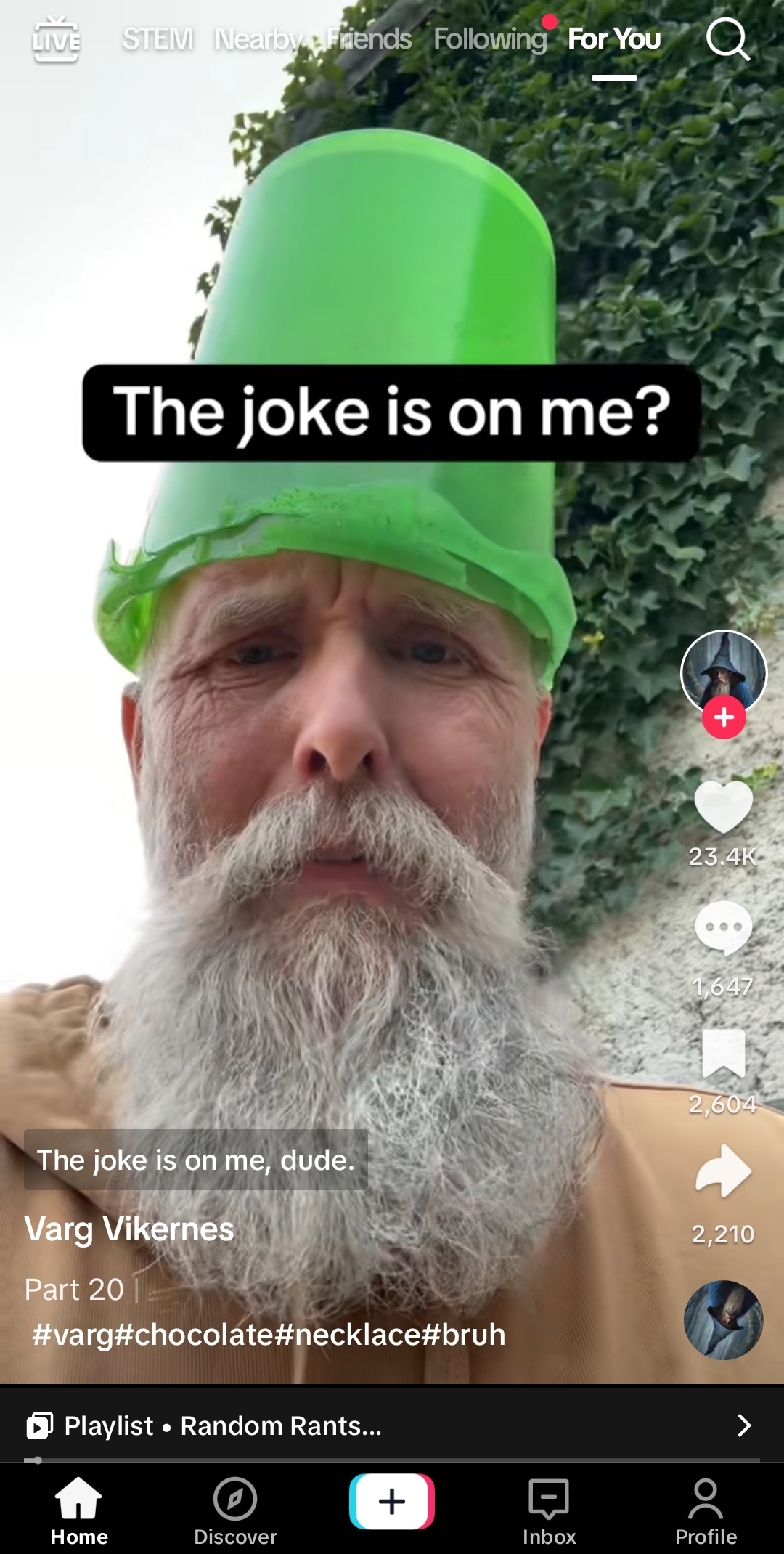Open the search magnifier
The image size is (784, 1554).
pyautogui.click(x=727, y=39)
